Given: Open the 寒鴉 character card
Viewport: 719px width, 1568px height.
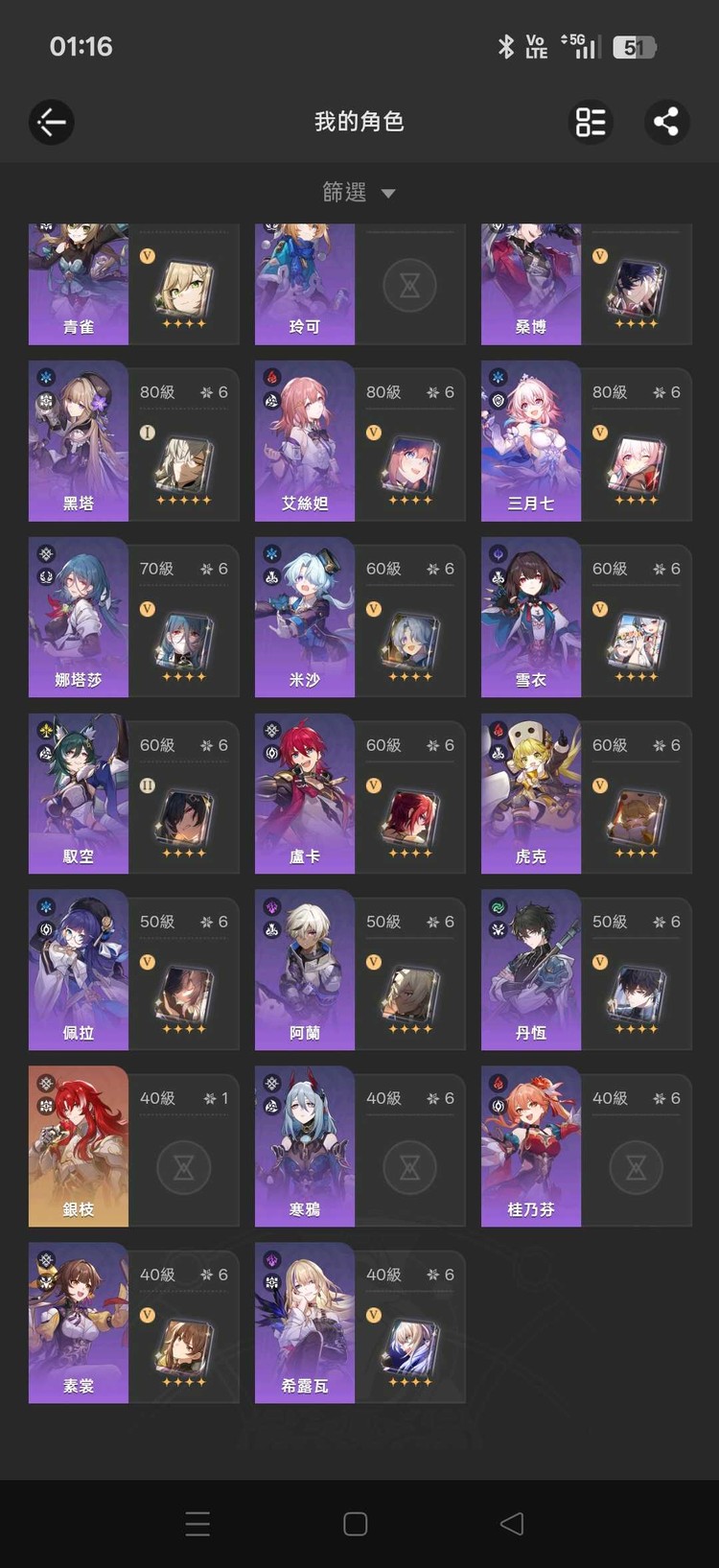Looking at the screenshot, I should click(x=360, y=1147).
